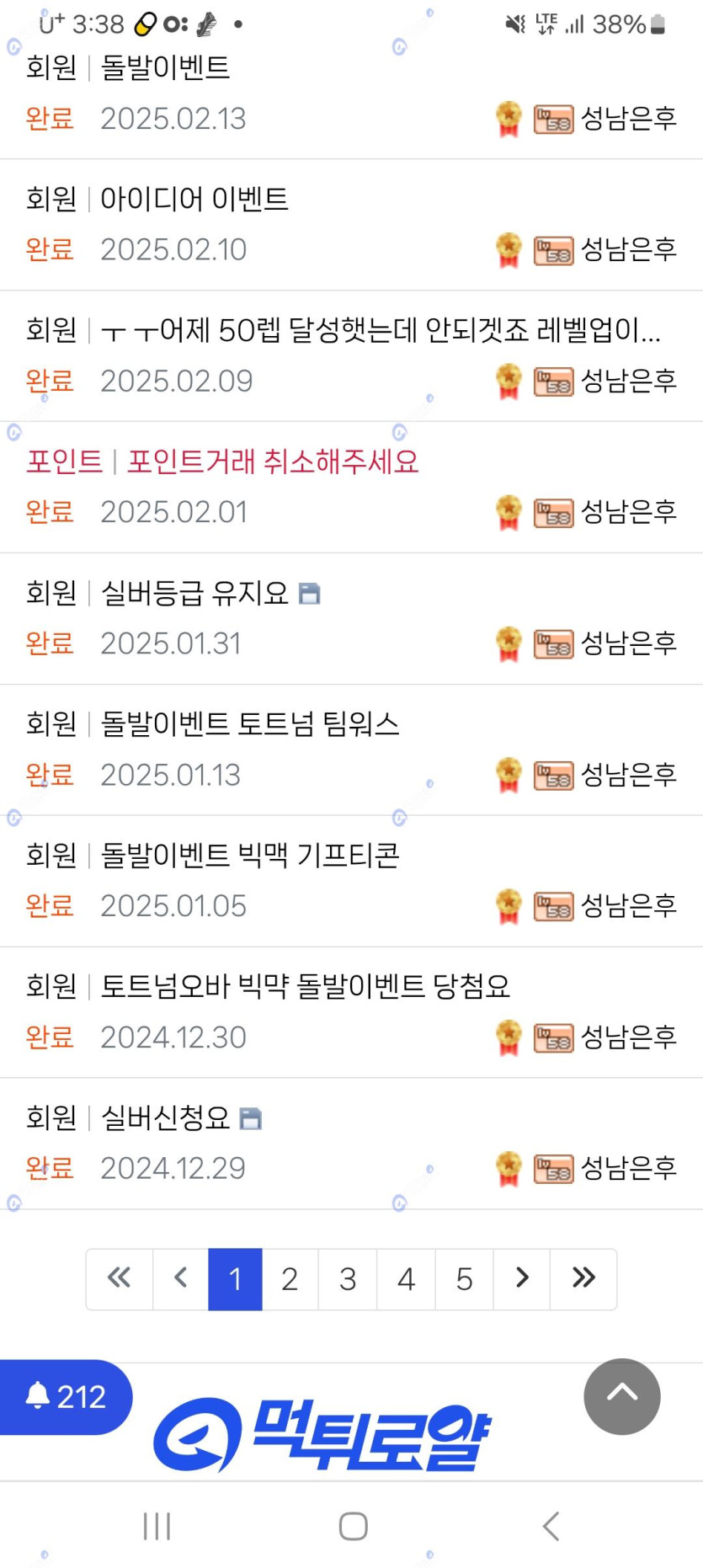The width and height of the screenshot is (703, 1568).
Task: Go to page 5
Action: coord(464,1279)
